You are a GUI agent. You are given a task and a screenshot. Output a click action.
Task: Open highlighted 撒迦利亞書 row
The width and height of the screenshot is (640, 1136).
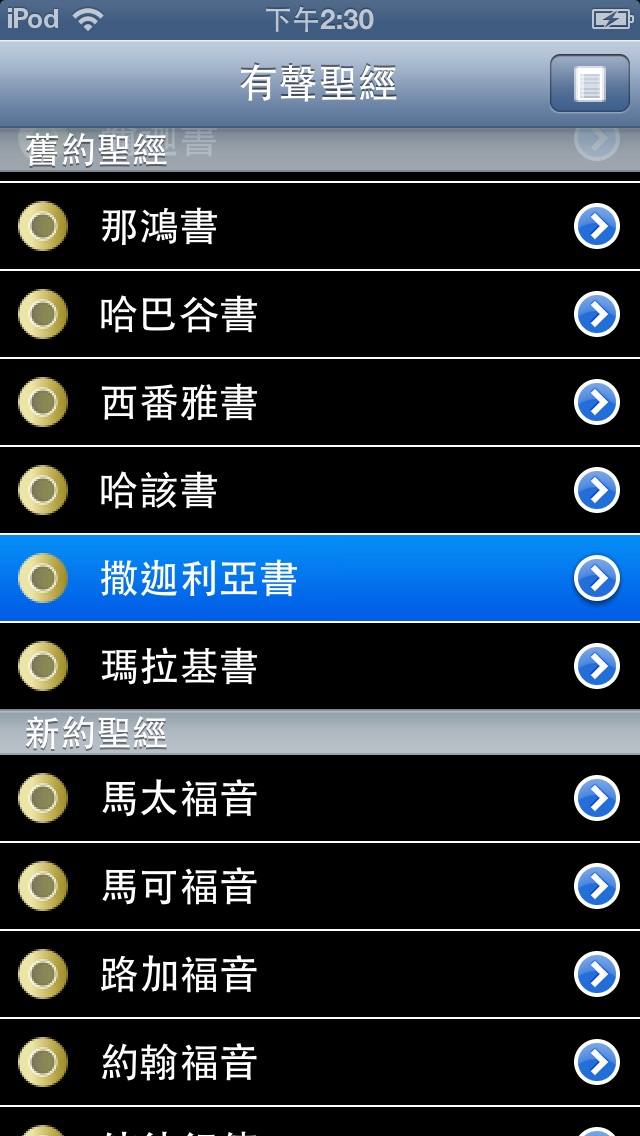click(320, 578)
